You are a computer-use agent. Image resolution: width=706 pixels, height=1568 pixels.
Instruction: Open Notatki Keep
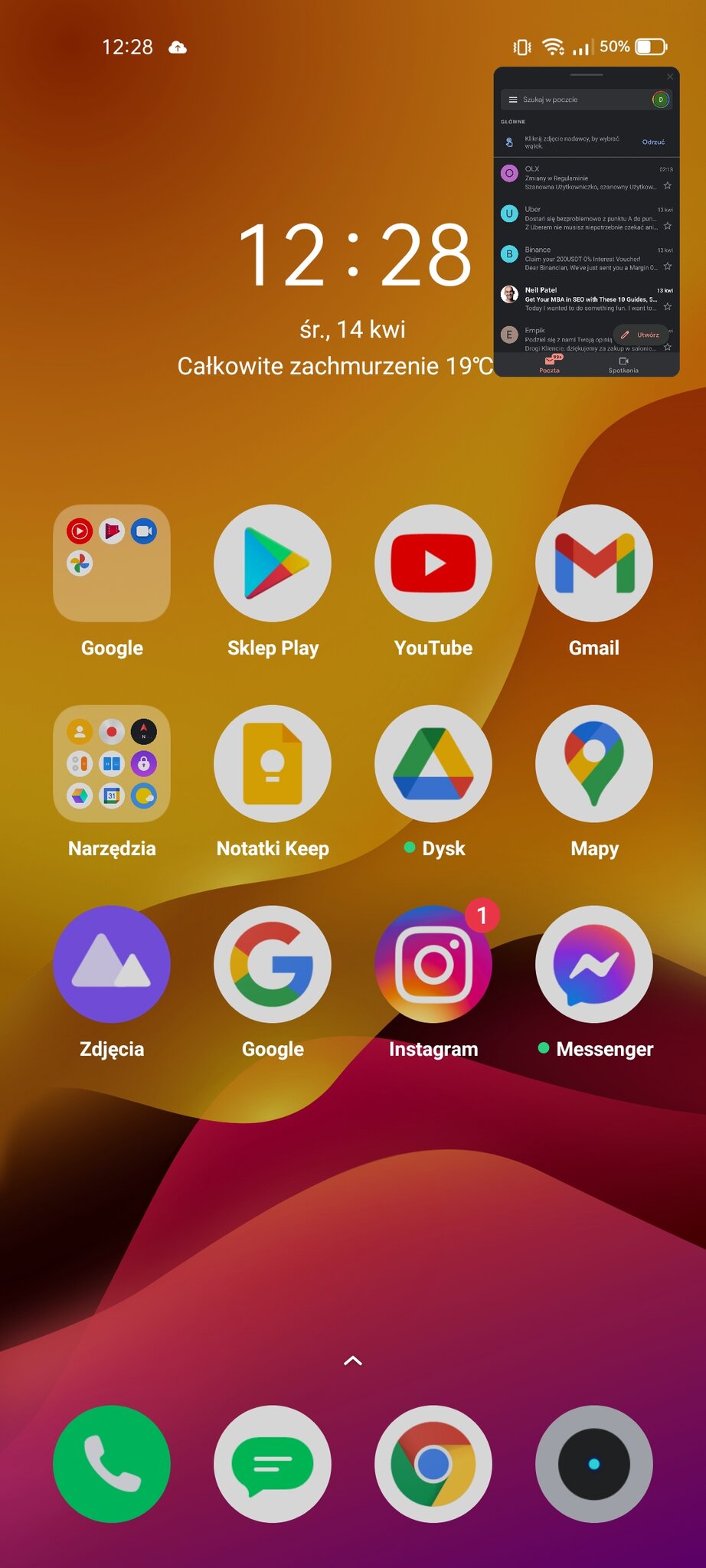click(x=273, y=764)
